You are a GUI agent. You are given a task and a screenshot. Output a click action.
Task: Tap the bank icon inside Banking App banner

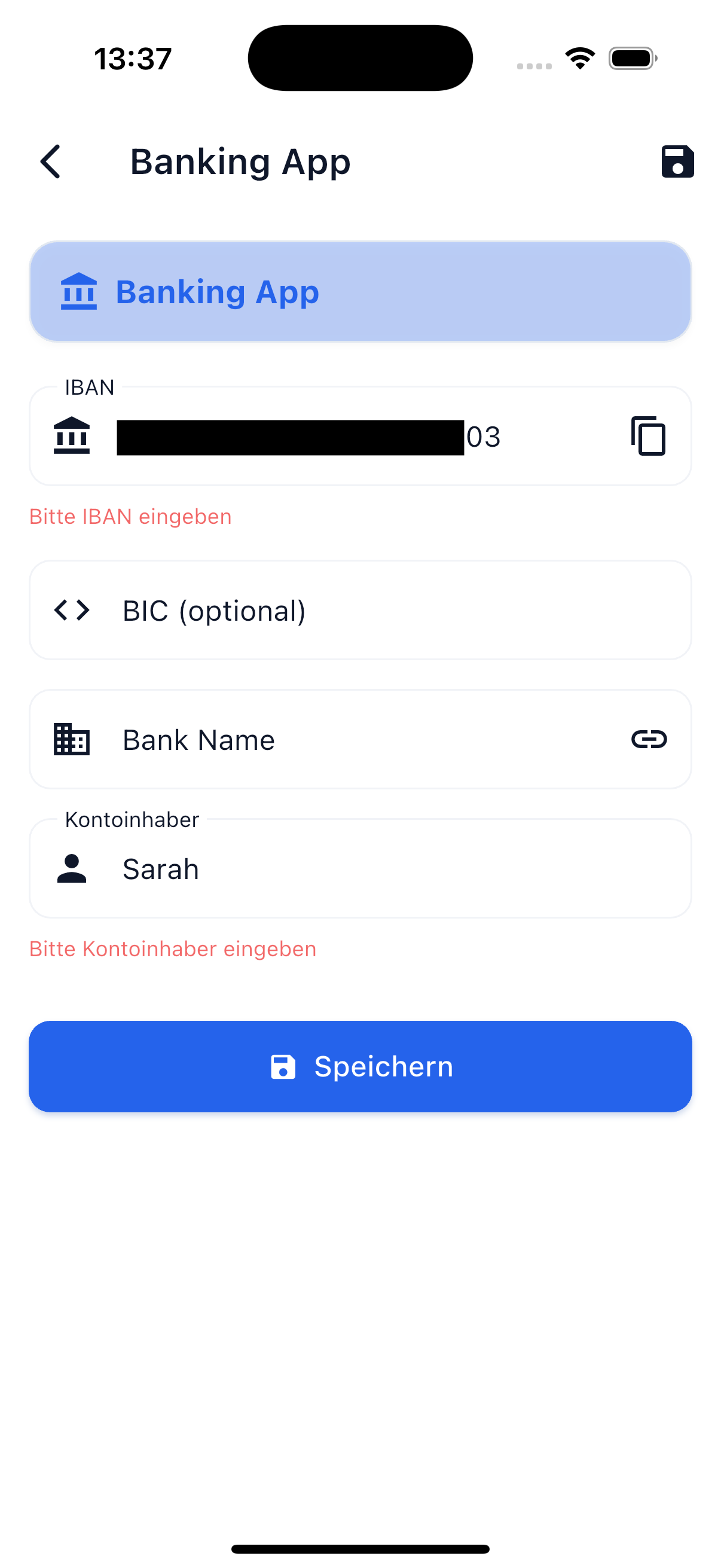[x=80, y=292]
